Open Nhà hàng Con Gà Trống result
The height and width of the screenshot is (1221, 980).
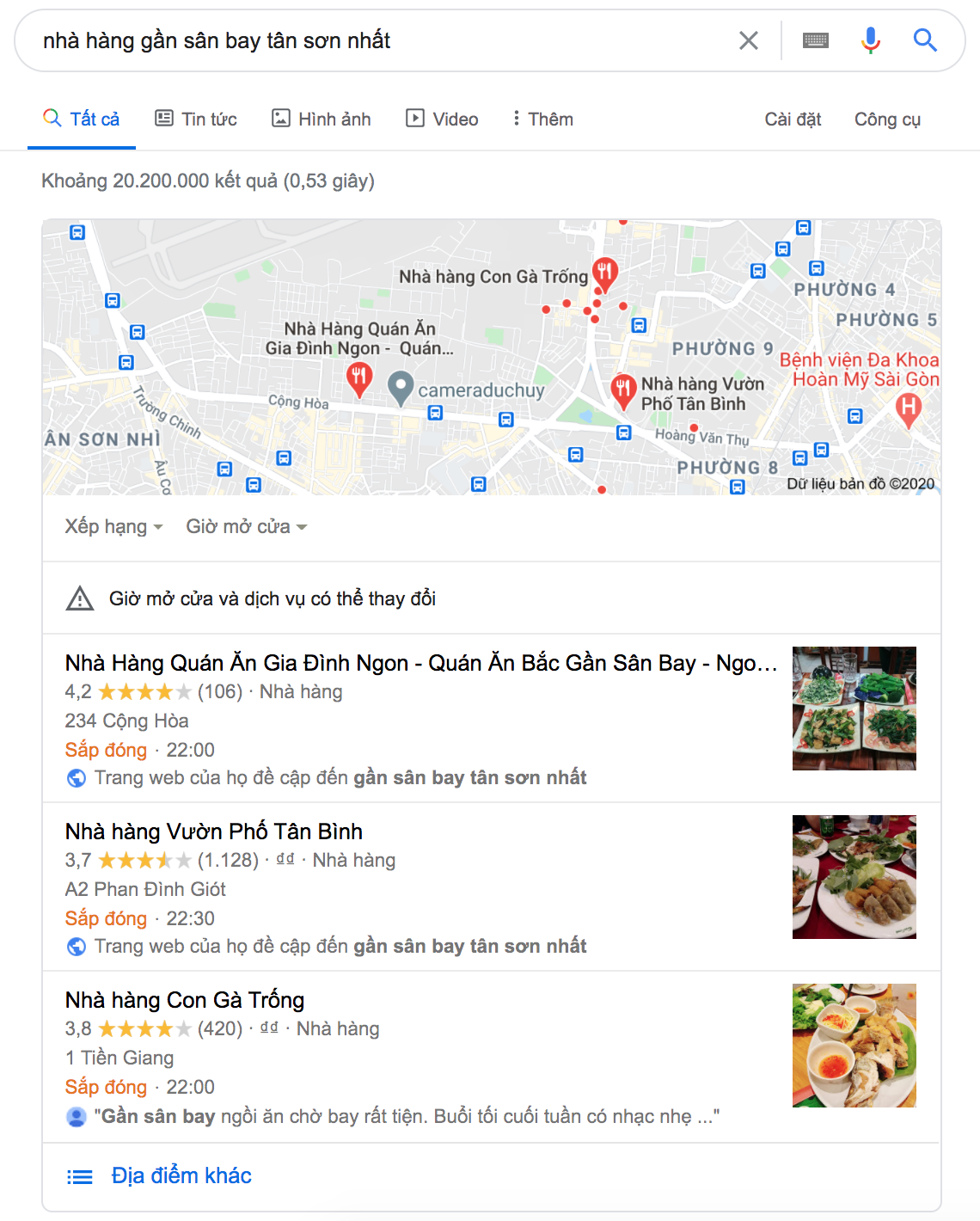coord(185,1000)
